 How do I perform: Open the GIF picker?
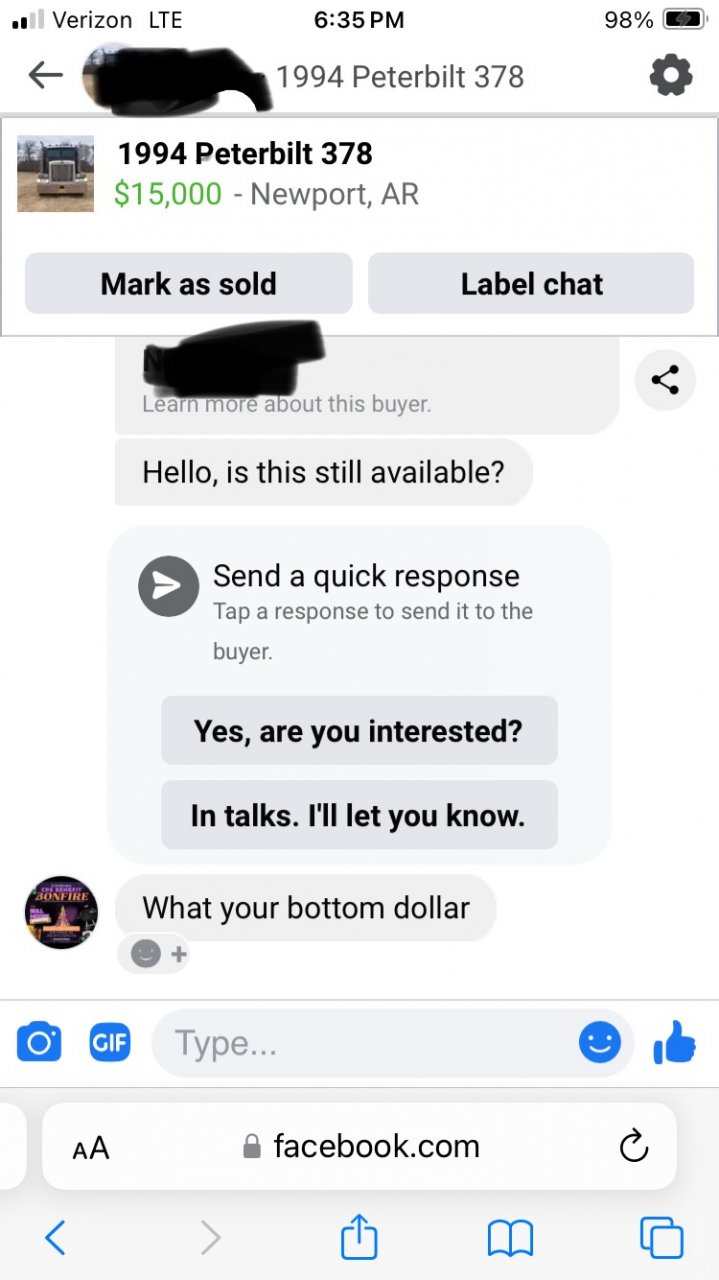click(110, 1043)
